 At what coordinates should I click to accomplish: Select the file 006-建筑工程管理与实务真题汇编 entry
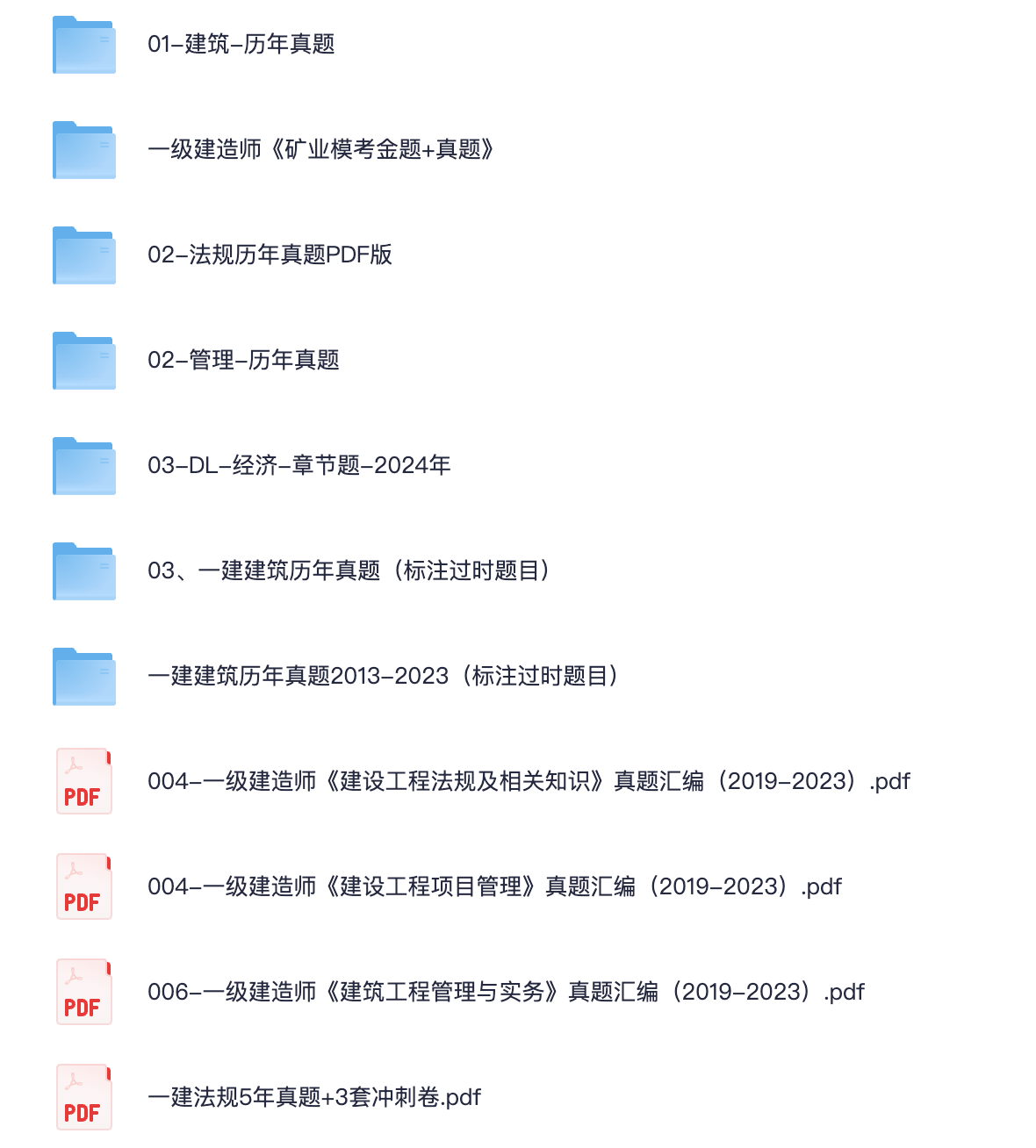click(506, 992)
